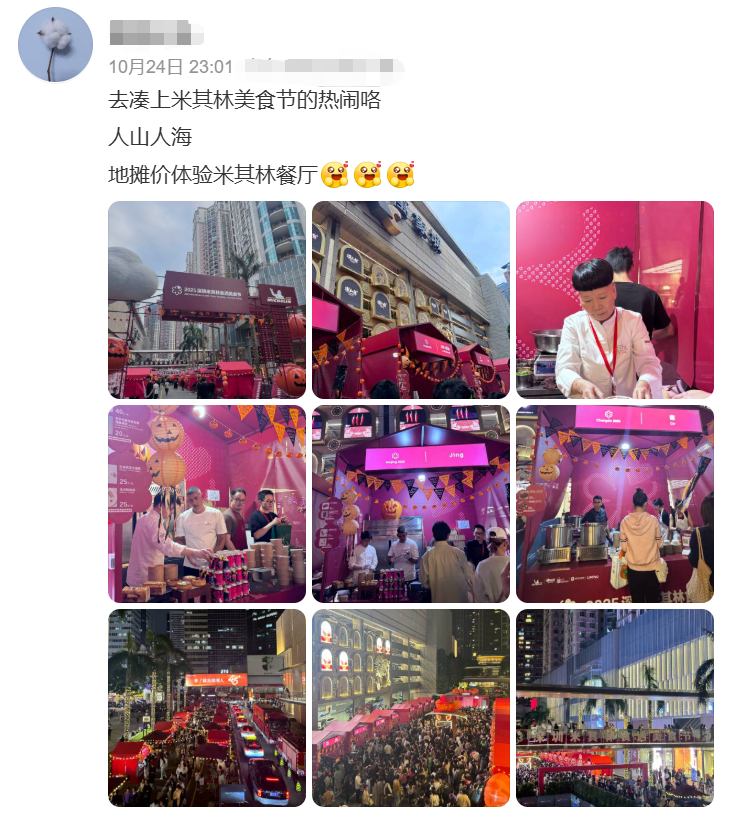
Task: Open the photo of the building facade with red booths
Action: (411, 300)
